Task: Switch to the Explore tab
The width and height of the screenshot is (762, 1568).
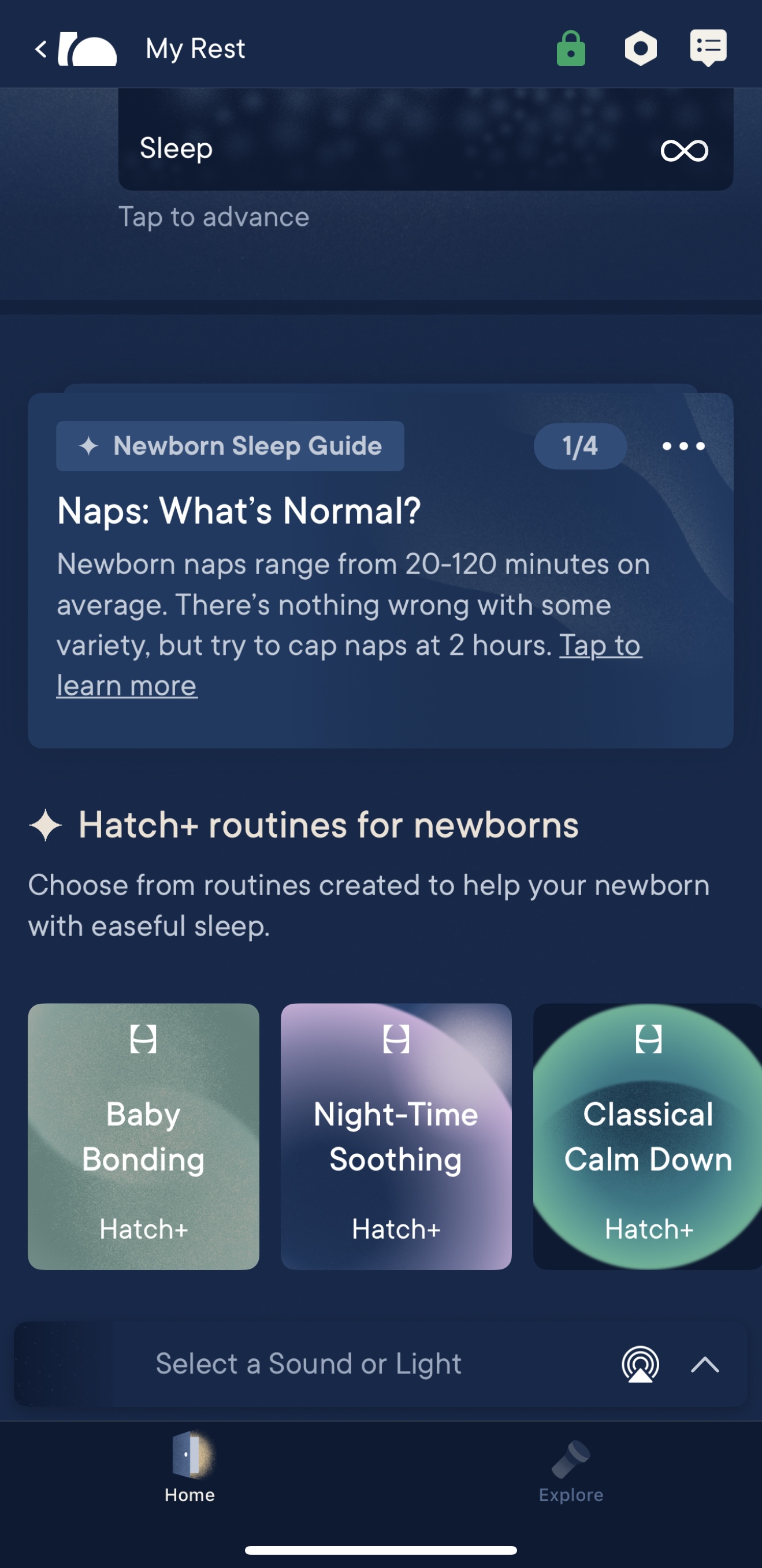Action: point(571,1468)
